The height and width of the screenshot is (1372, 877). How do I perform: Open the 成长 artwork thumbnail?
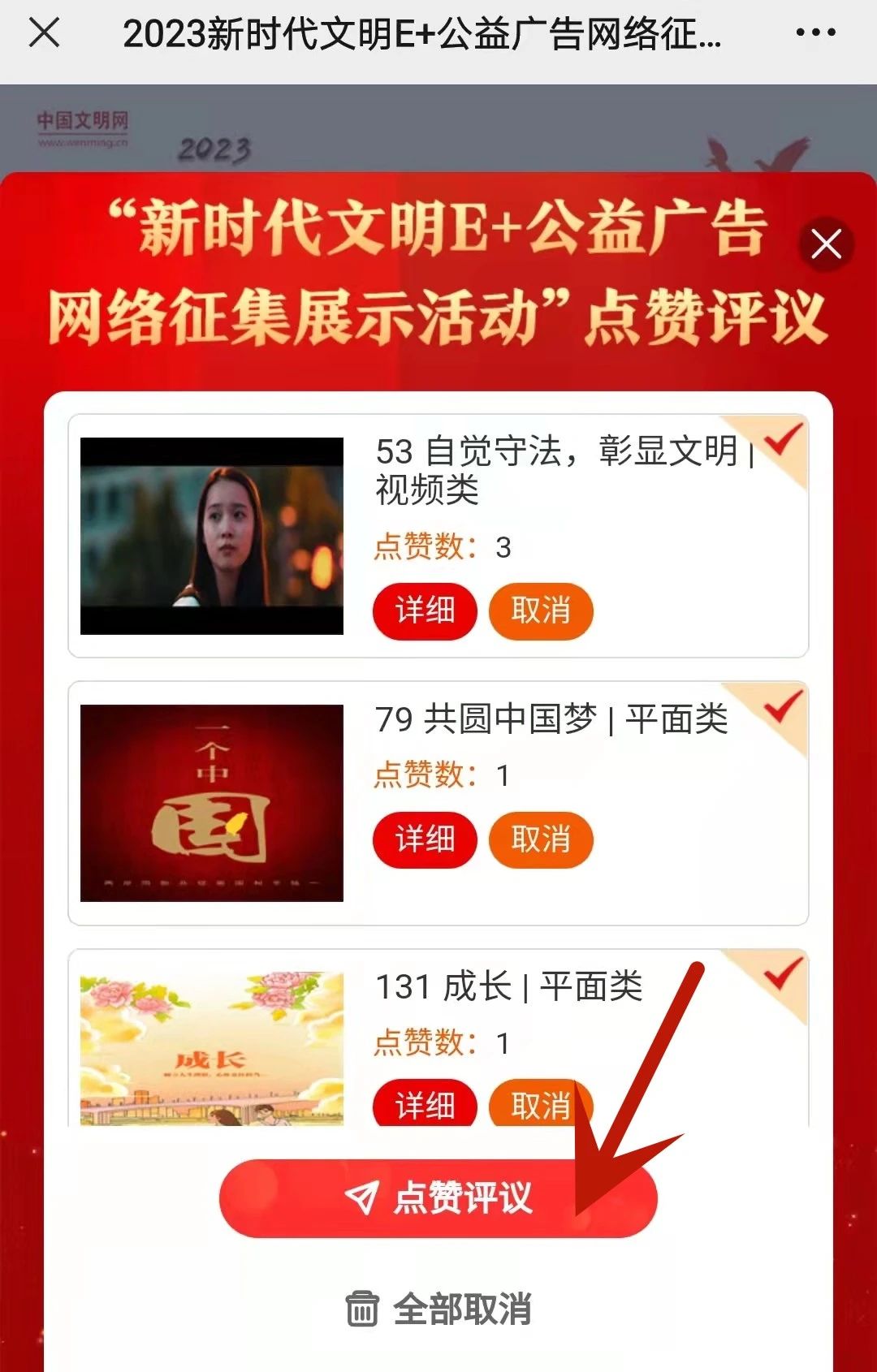212,1048
